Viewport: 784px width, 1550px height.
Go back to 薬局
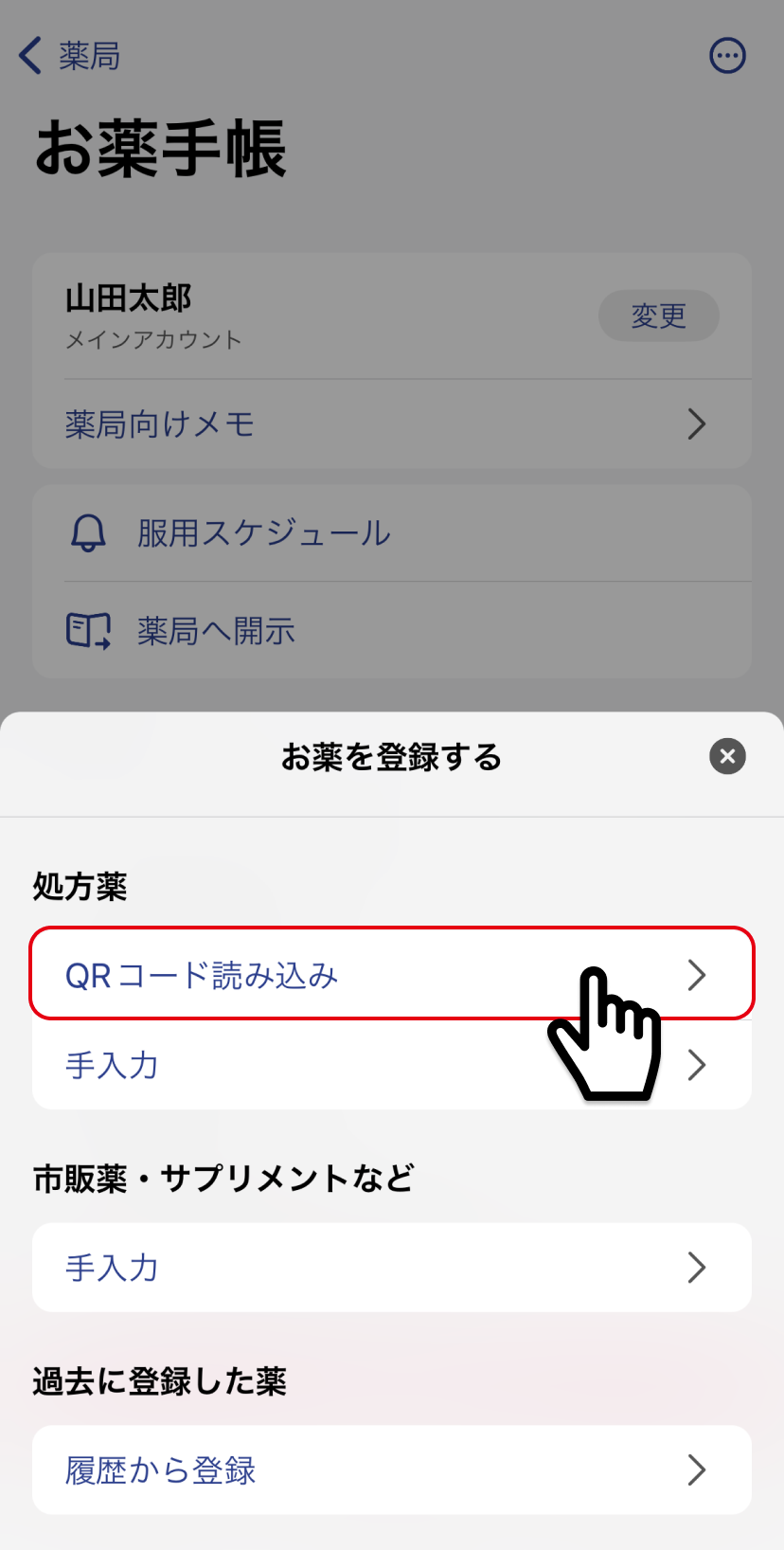click(70, 56)
